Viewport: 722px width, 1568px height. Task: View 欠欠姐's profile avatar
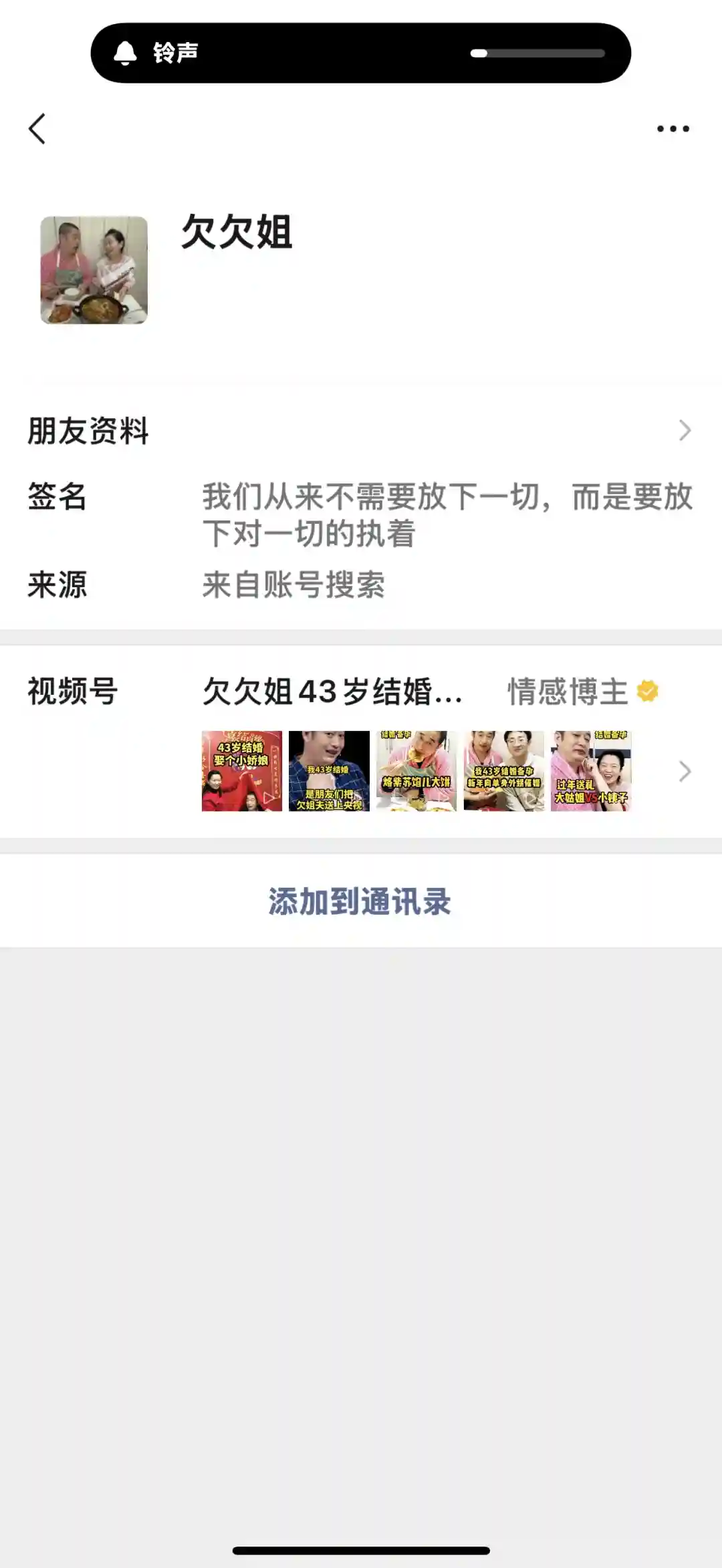point(94,270)
